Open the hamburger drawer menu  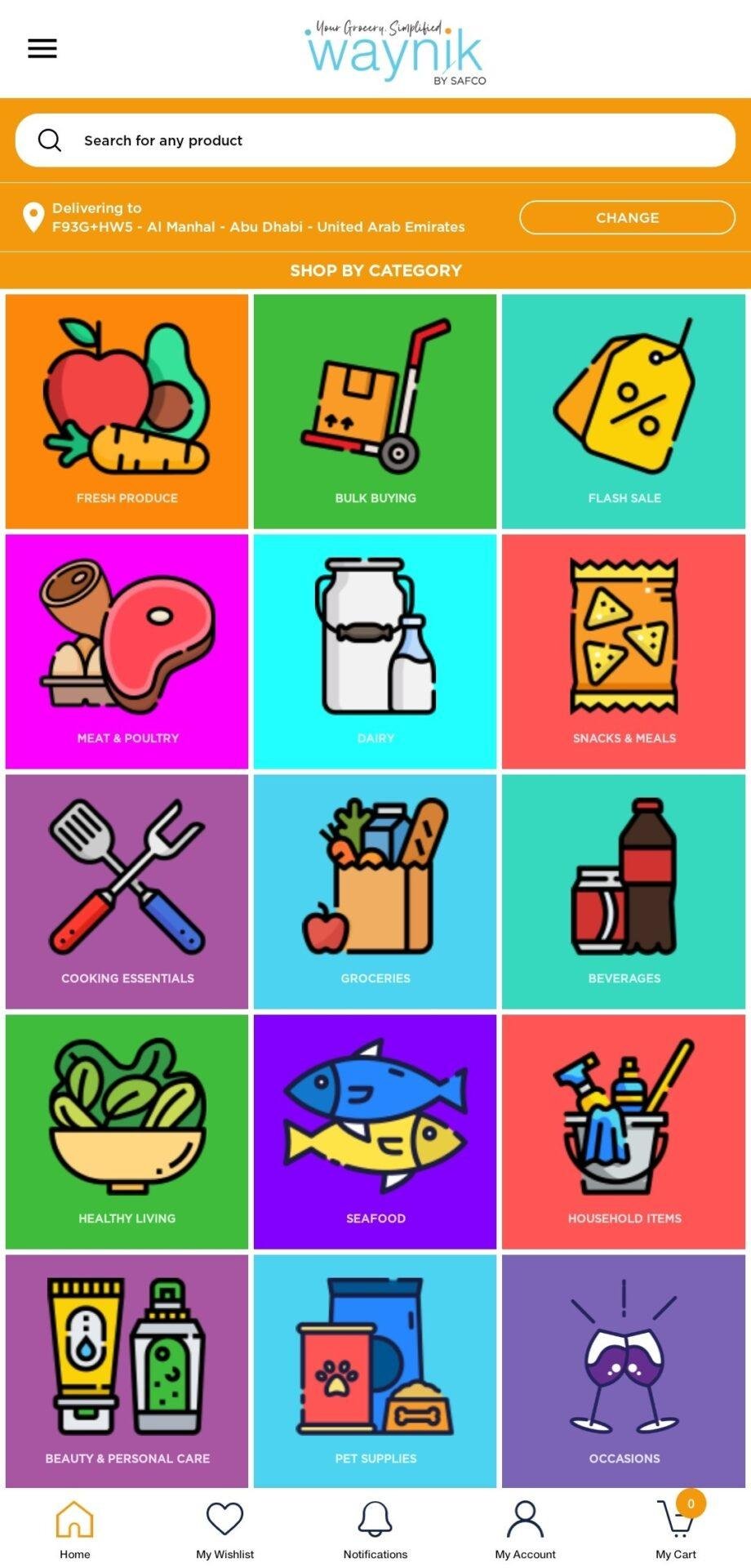(x=42, y=48)
